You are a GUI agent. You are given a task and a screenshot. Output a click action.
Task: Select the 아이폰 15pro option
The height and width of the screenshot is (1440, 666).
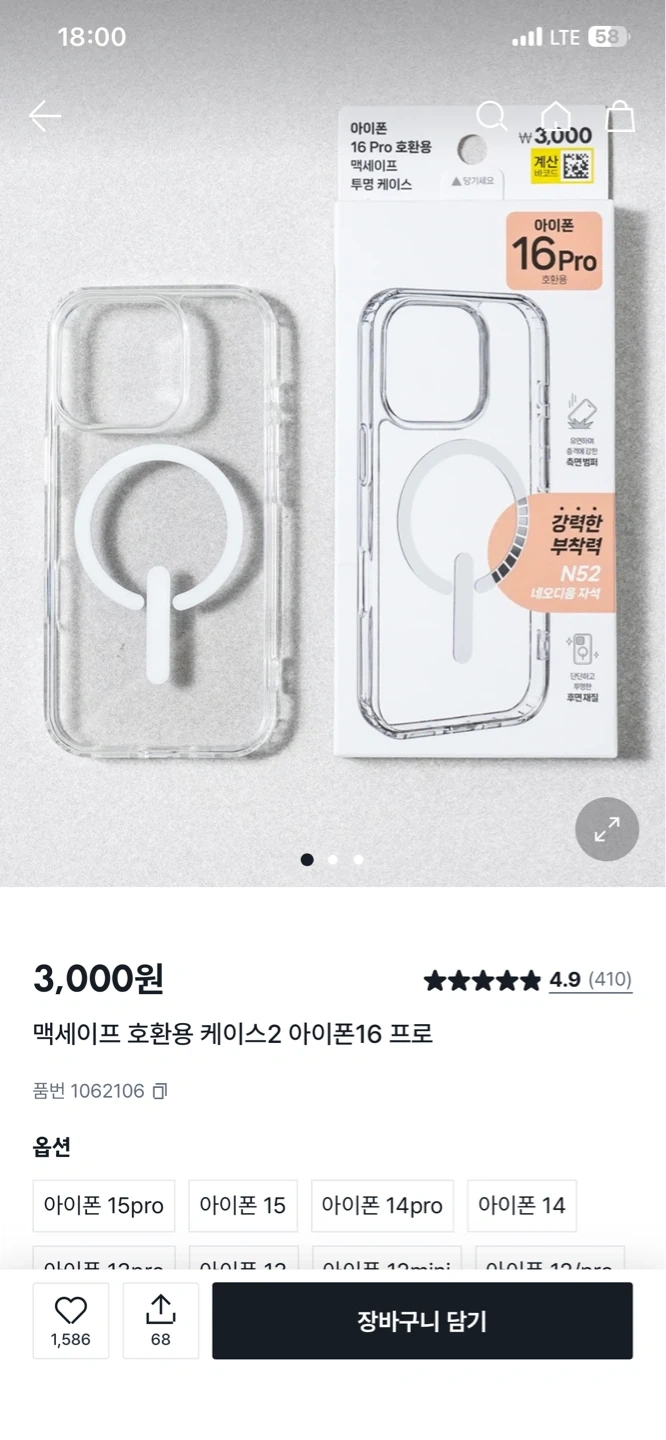tap(104, 1205)
